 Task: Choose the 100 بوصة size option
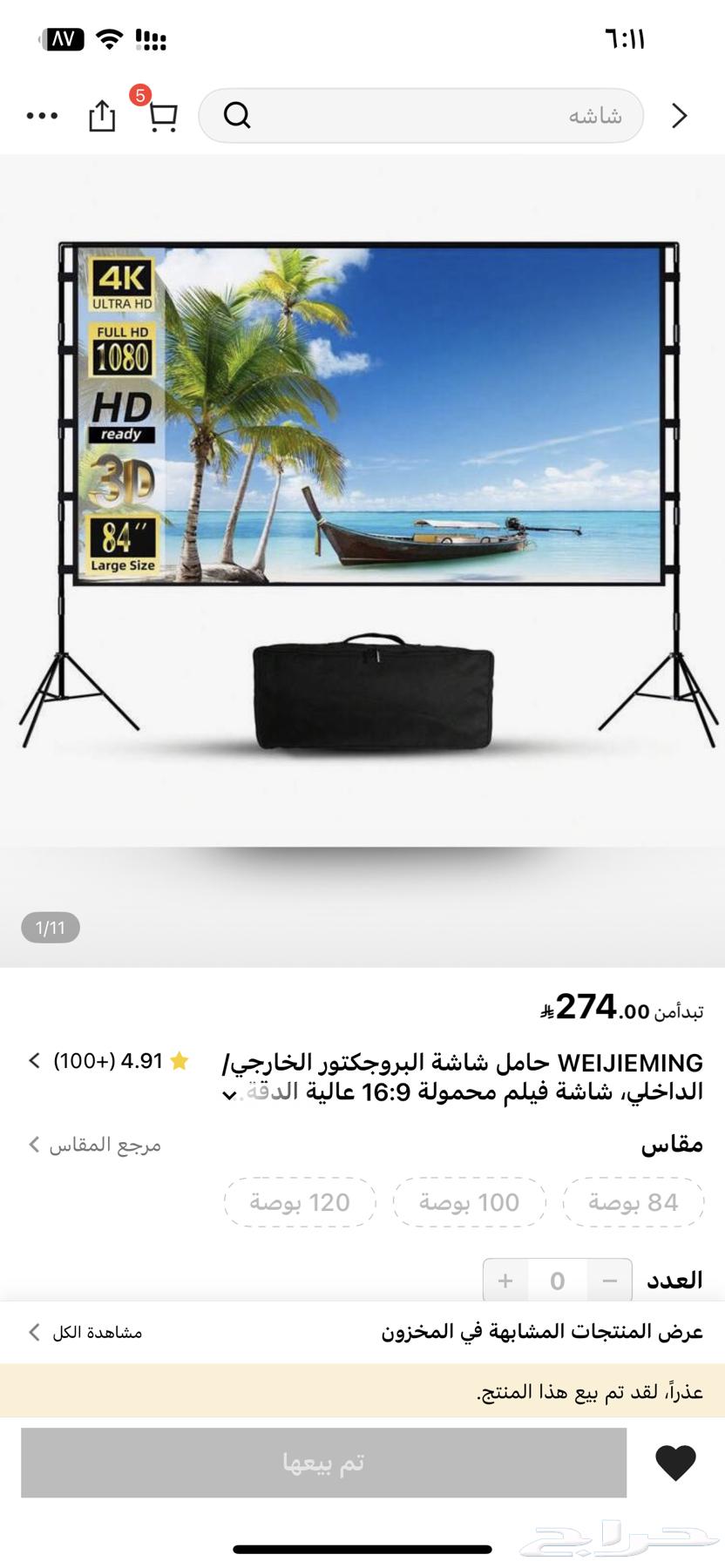[x=469, y=1202]
